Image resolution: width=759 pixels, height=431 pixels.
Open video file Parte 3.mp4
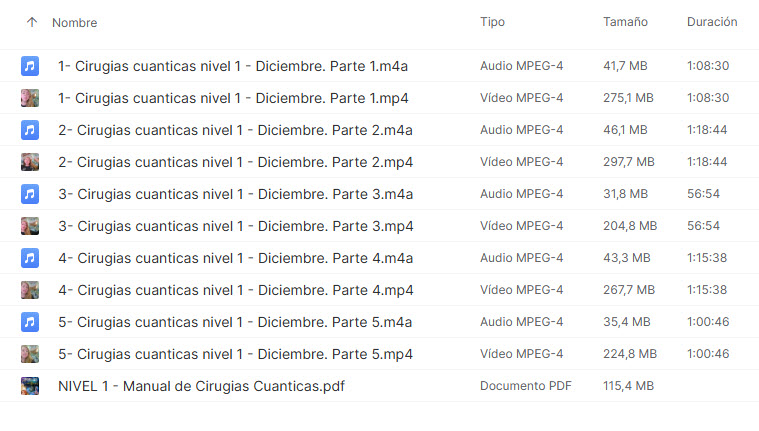(235, 226)
